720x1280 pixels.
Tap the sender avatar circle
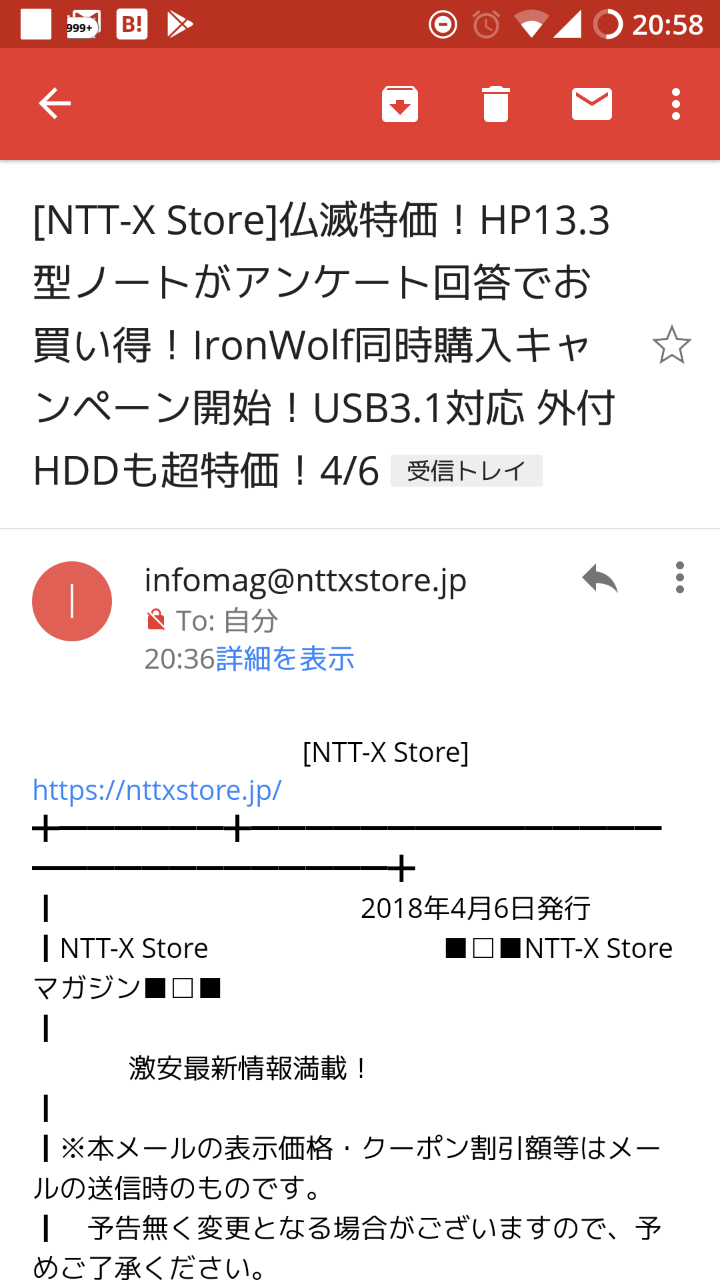coord(72,601)
